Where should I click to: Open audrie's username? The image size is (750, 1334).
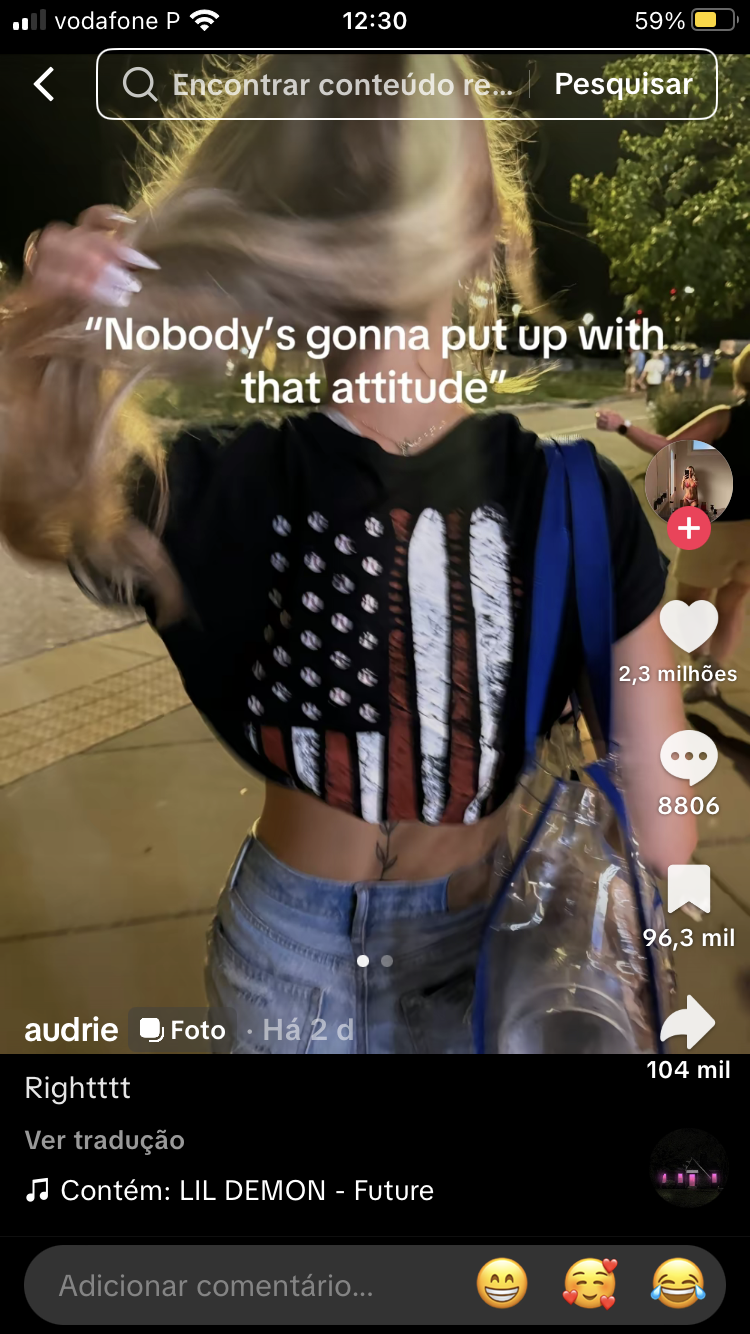click(71, 1030)
